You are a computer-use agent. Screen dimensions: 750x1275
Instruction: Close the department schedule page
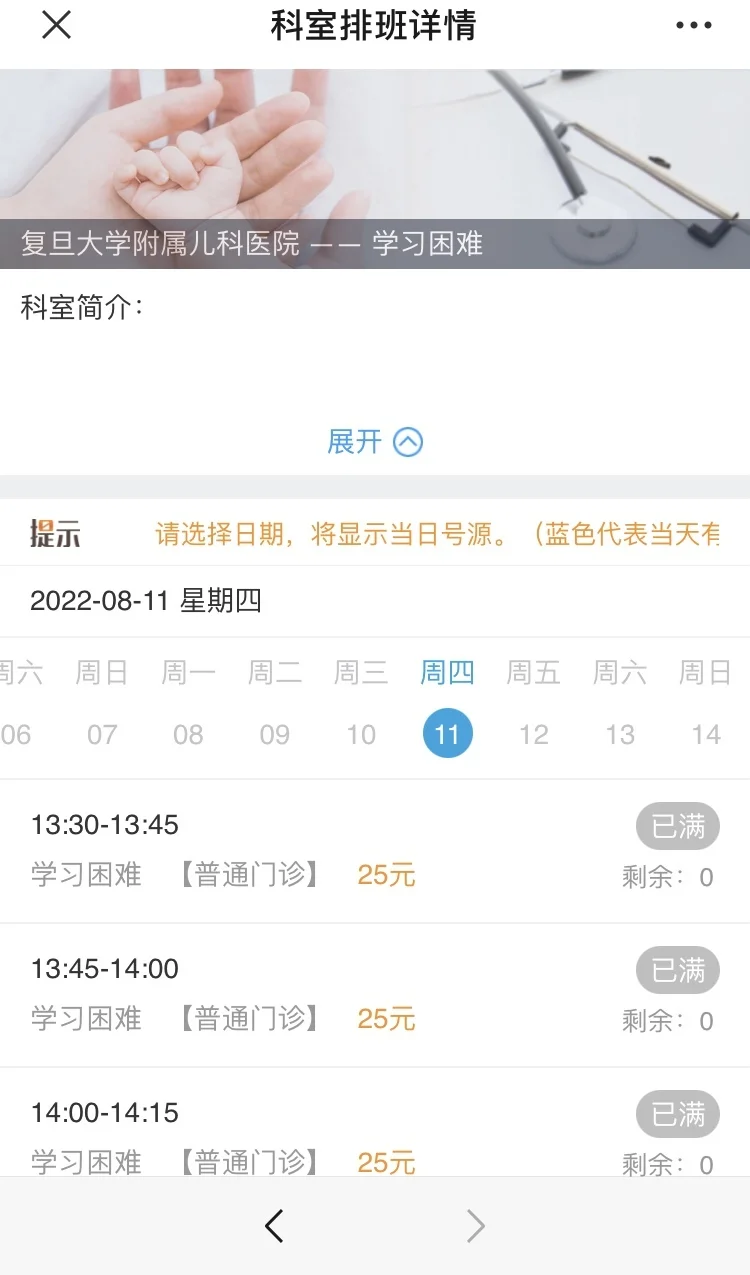tap(56, 26)
